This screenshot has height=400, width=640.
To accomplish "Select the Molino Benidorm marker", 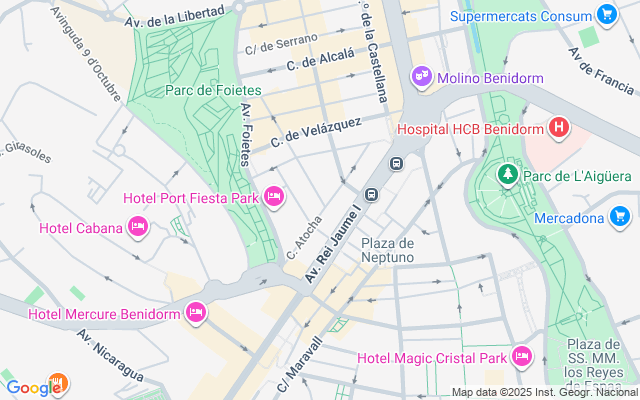I will pyautogui.click(x=422, y=75).
